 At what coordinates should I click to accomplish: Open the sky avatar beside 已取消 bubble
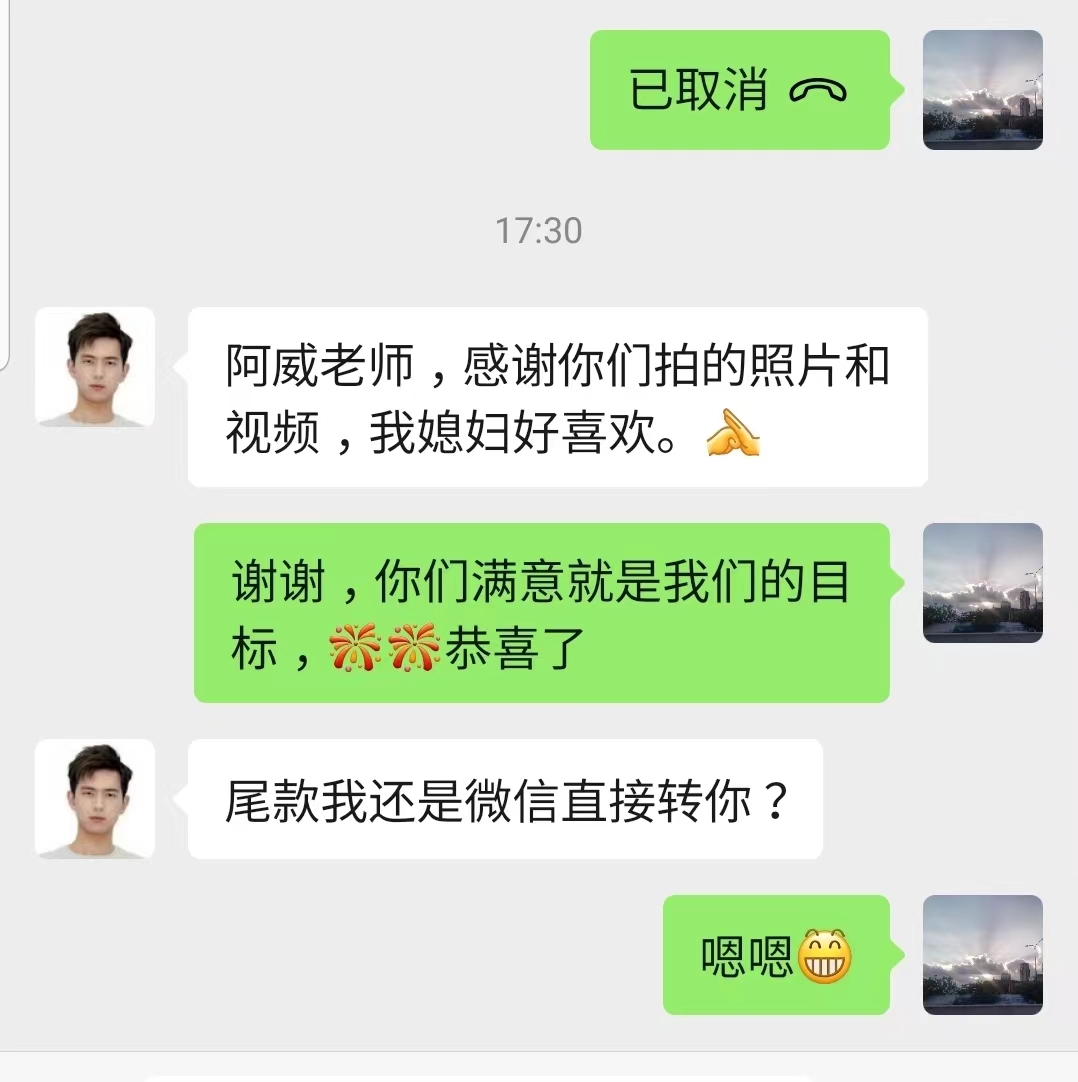pyautogui.click(x=982, y=90)
